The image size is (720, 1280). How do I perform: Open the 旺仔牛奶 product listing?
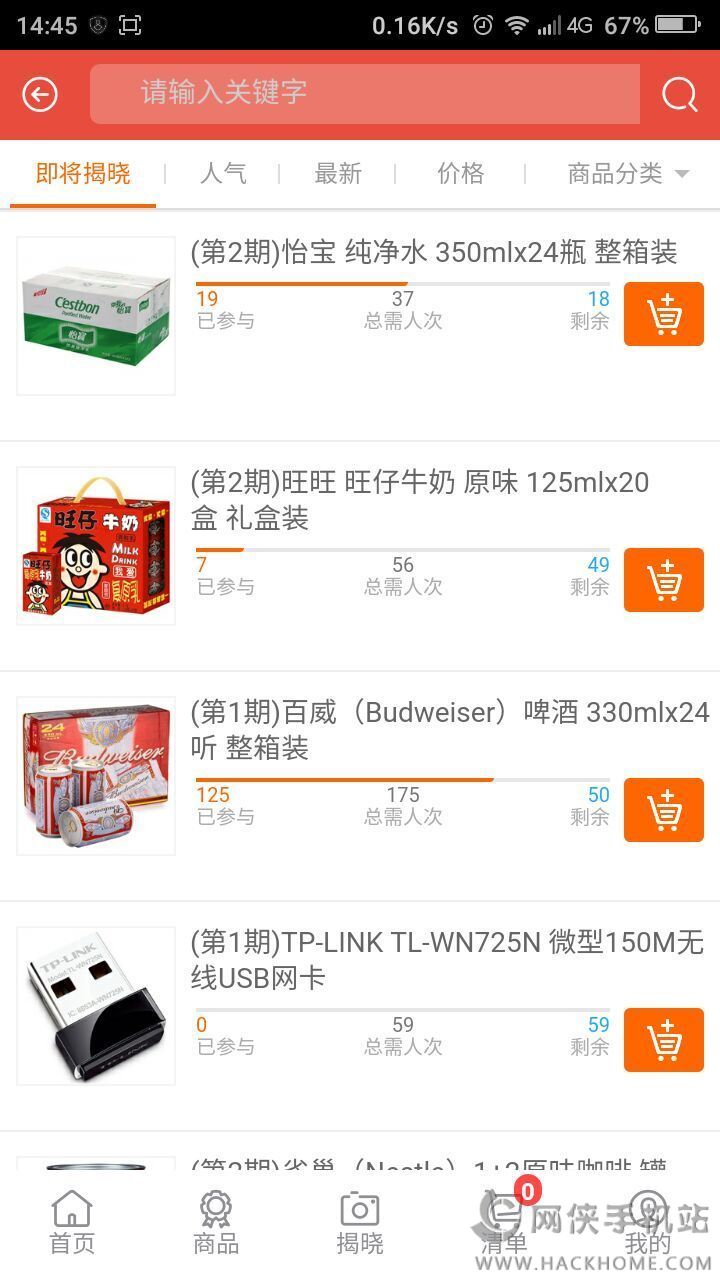420,500
